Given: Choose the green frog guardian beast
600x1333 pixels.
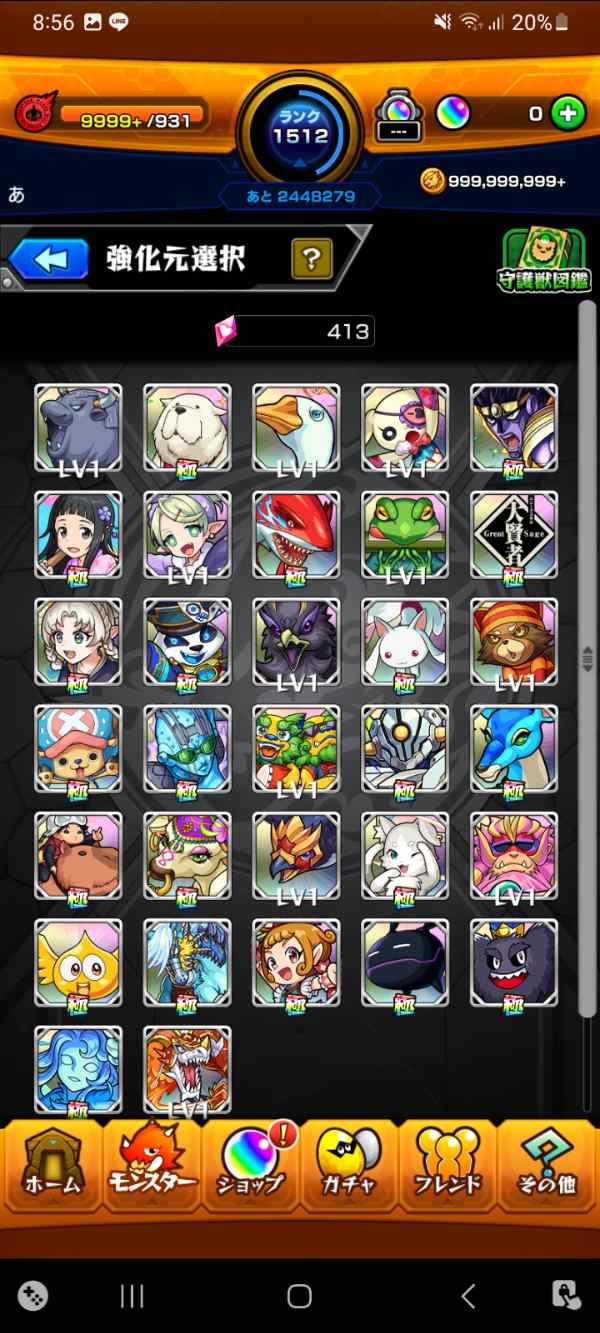Looking at the screenshot, I should pos(404,534).
